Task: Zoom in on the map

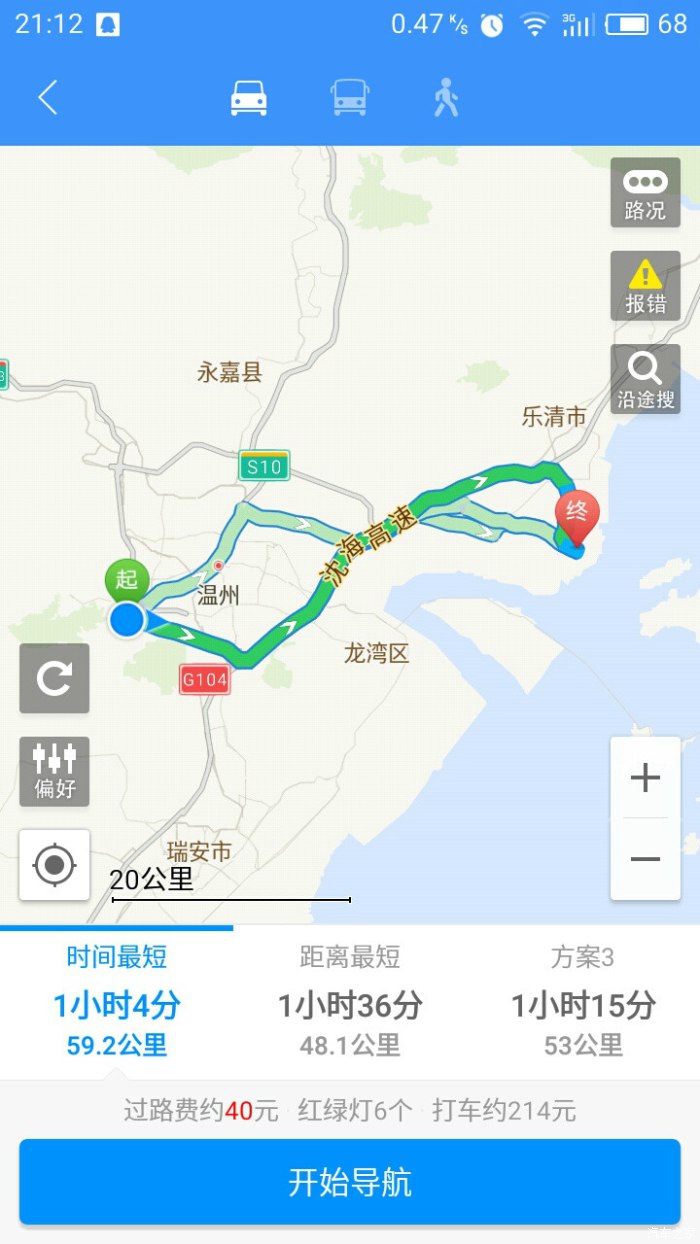Action: (645, 778)
